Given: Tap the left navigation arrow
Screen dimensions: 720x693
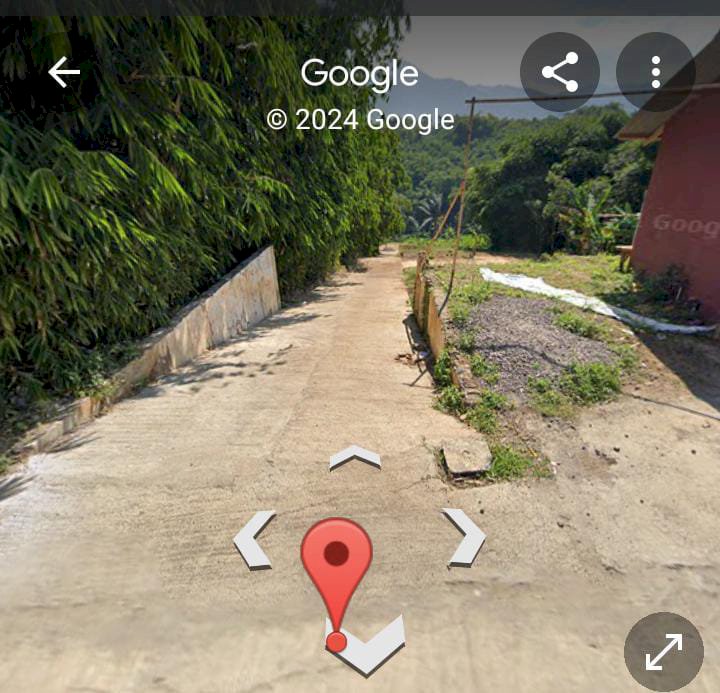Looking at the screenshot, I should (x=255, y=539).
